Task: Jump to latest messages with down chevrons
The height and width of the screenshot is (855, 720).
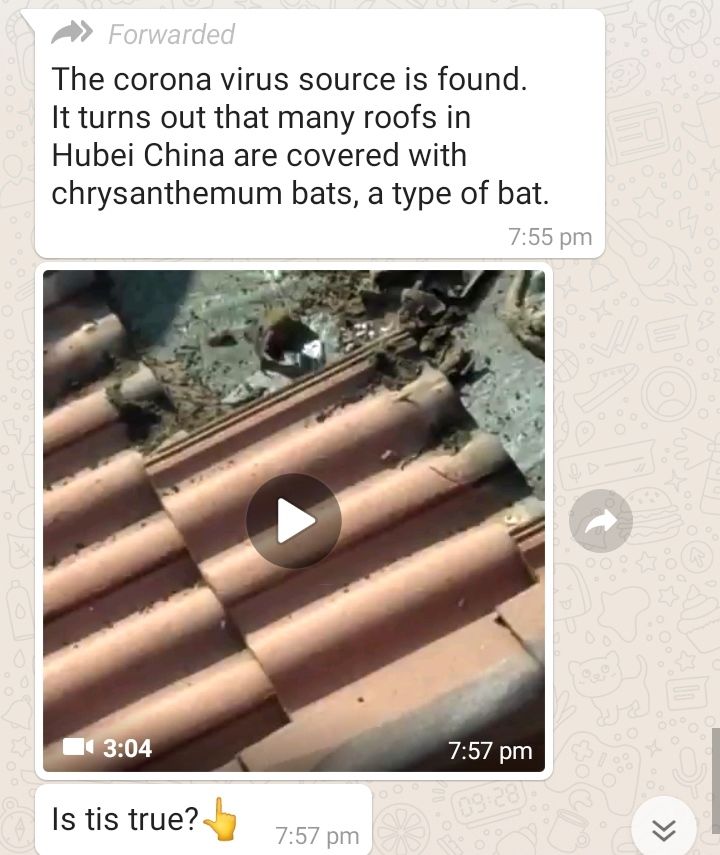Action: coord(664,829)
